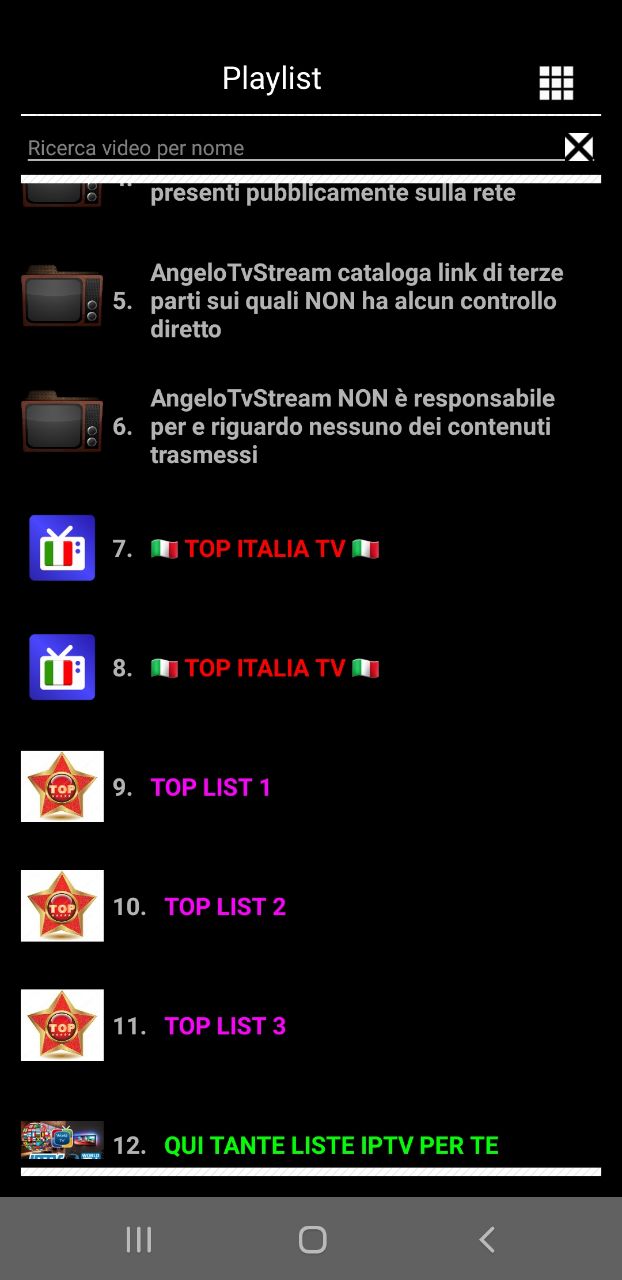The image size is (622, 1280).
Task: Go back using the system back button
Action: point(487,1240)
